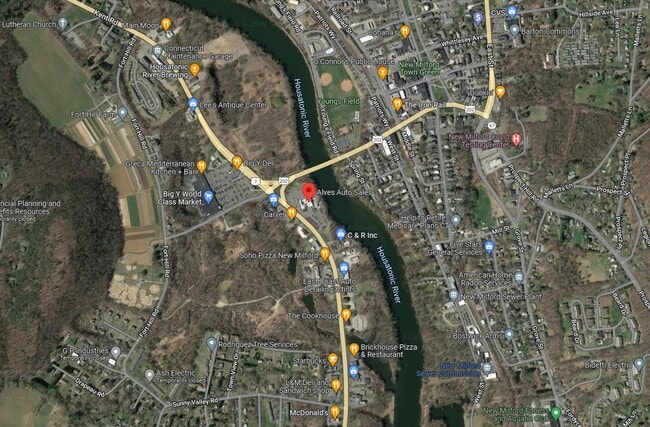The height and width of the screenshot is (427, 650).
Task: Select The Cookhouse restaurant marker
Action: 346,315
